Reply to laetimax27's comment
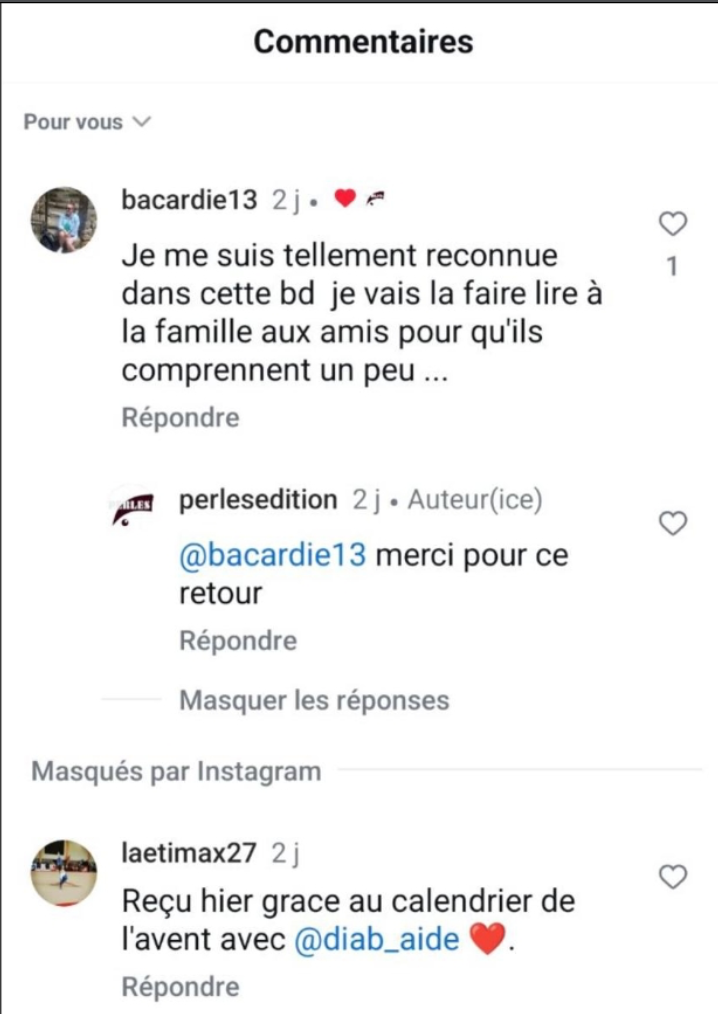Viewport: 718px width, 1014px height. coord(180,987)
